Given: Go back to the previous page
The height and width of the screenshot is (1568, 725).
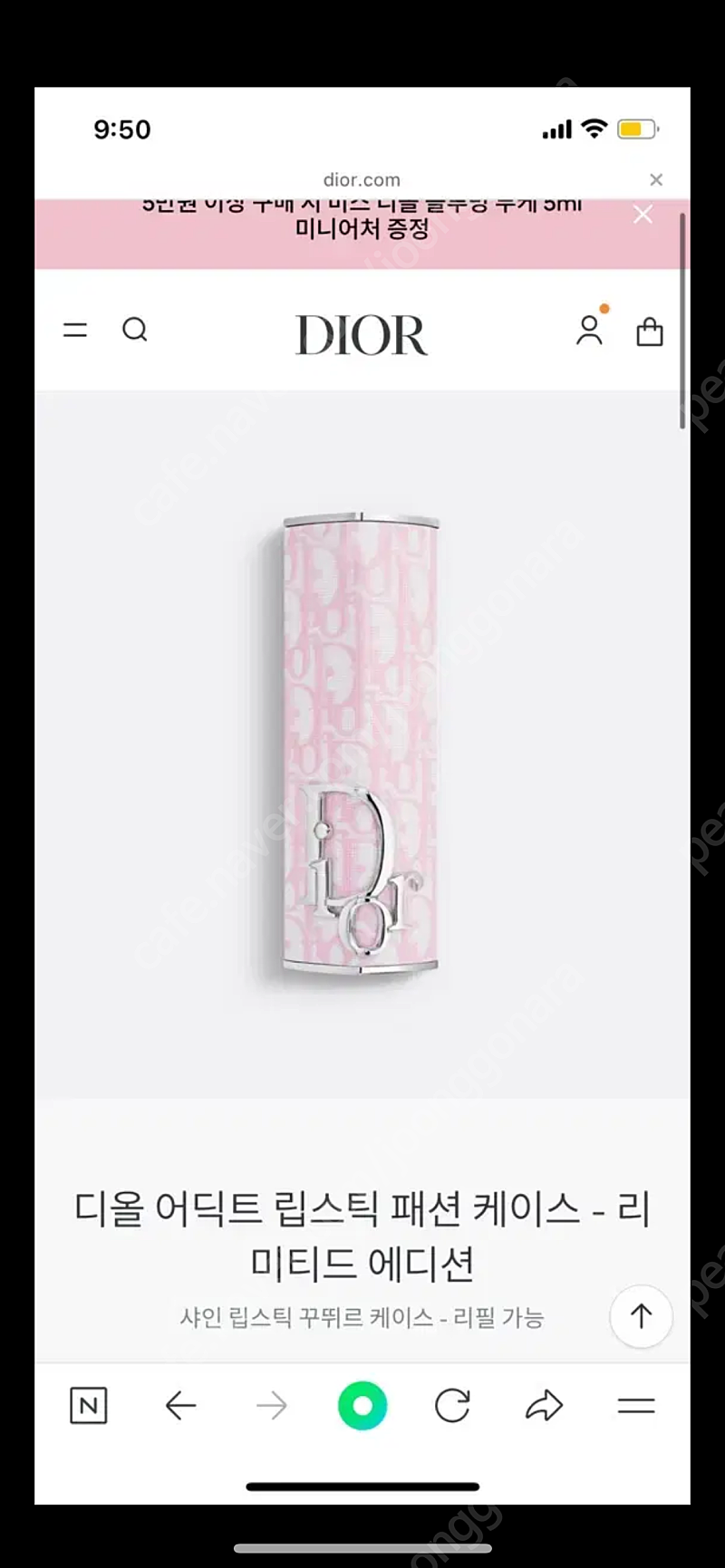Looking at the screenshot, I should pos(181,1406).
